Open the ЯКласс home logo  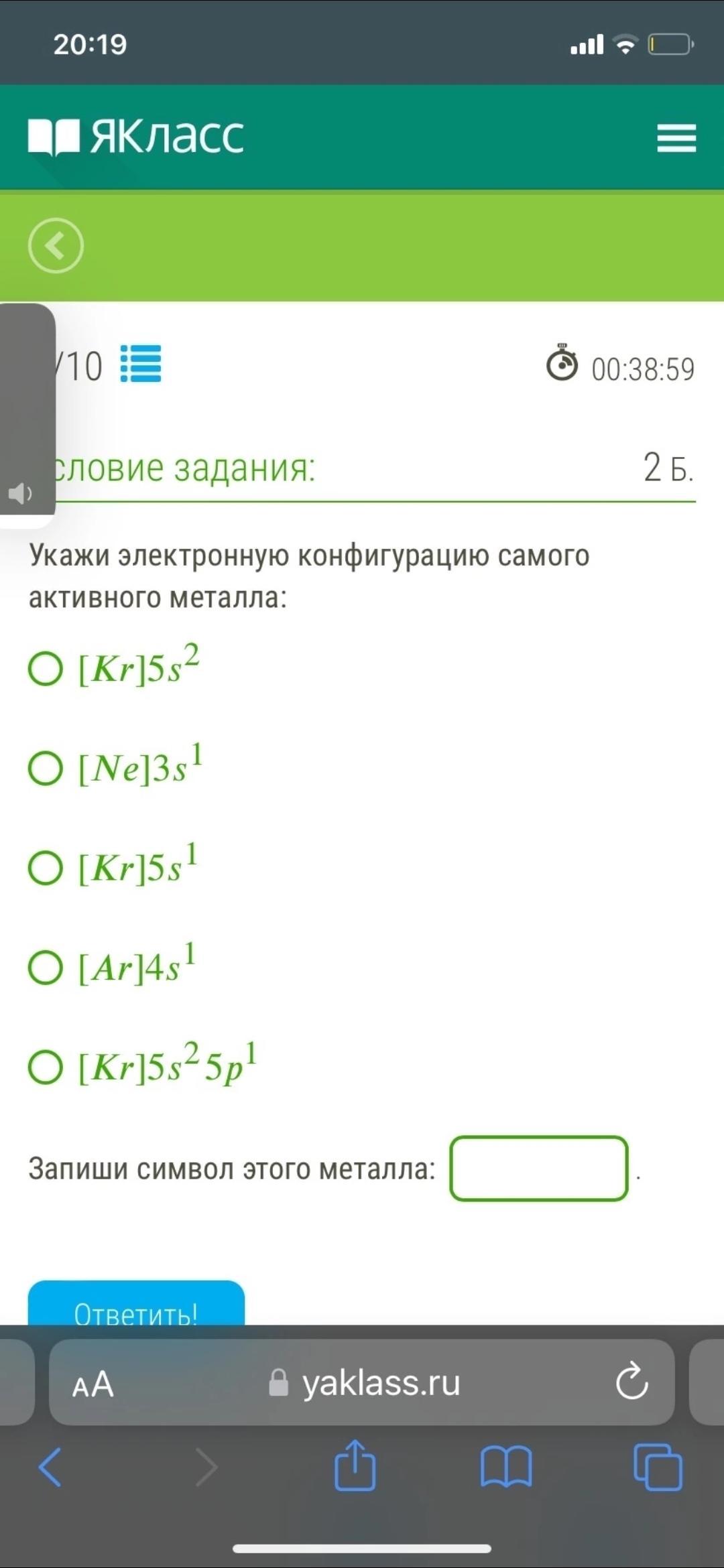136,137
